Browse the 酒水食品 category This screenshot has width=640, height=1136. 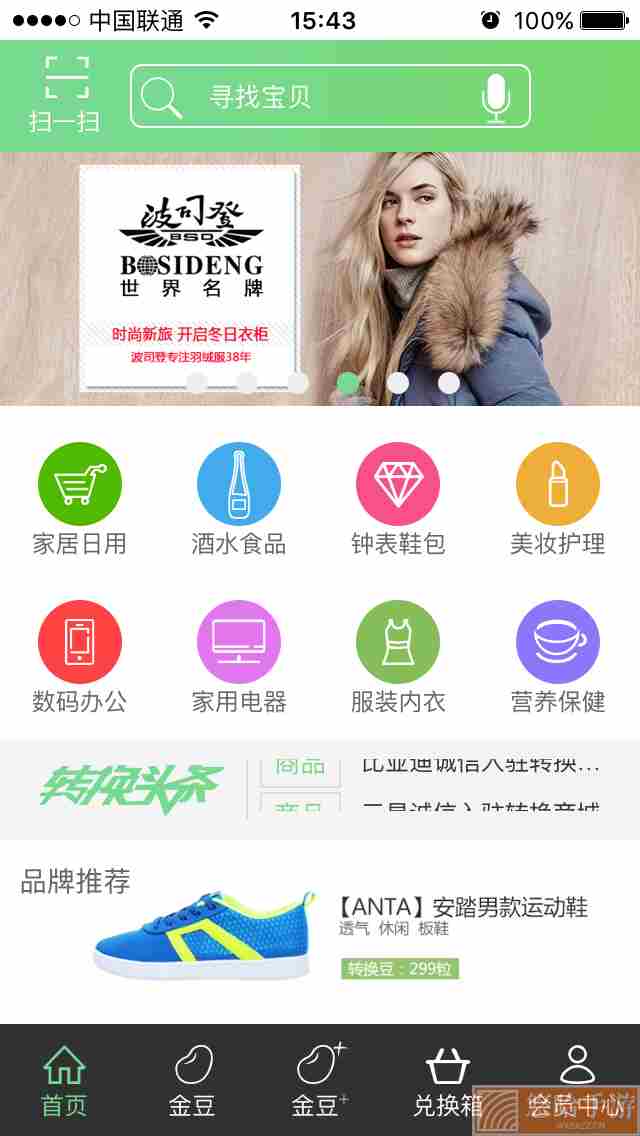tap(238, 498)
